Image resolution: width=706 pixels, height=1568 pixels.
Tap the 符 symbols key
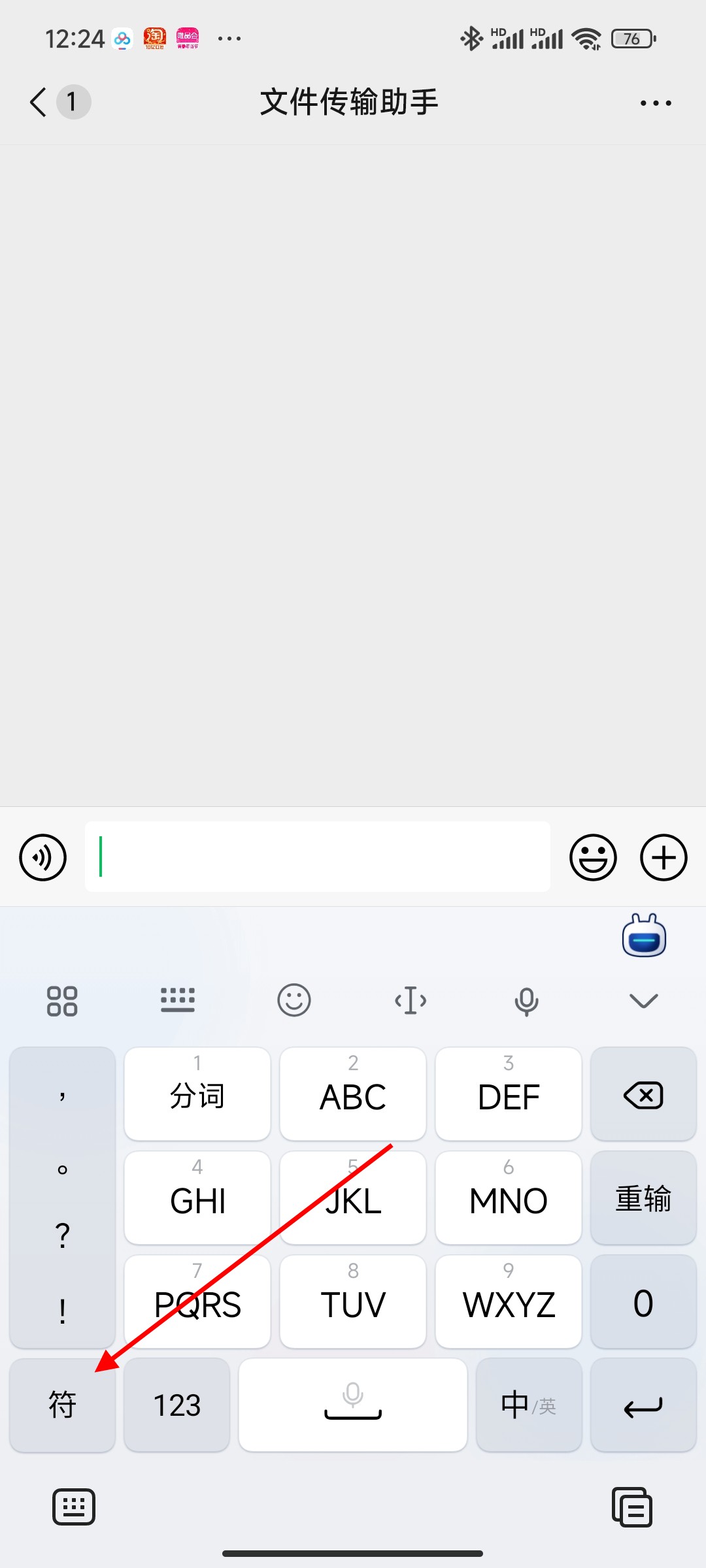(62, 1405)
